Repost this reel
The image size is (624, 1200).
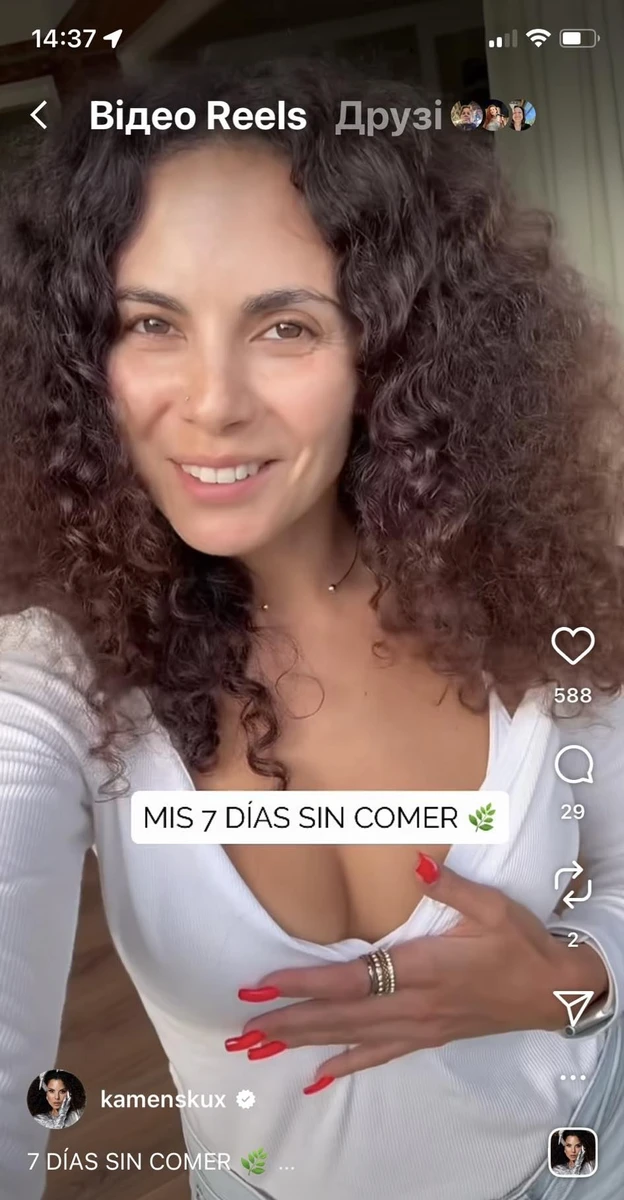tap(573, 885)
